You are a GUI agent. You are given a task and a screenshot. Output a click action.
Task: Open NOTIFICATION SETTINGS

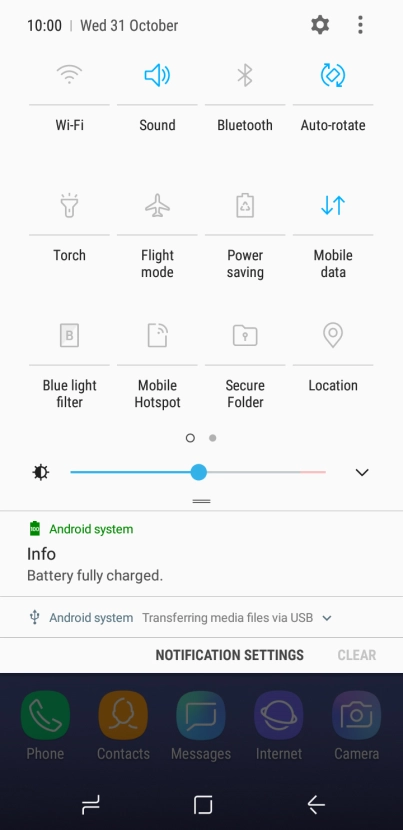[x=229, y=655]
